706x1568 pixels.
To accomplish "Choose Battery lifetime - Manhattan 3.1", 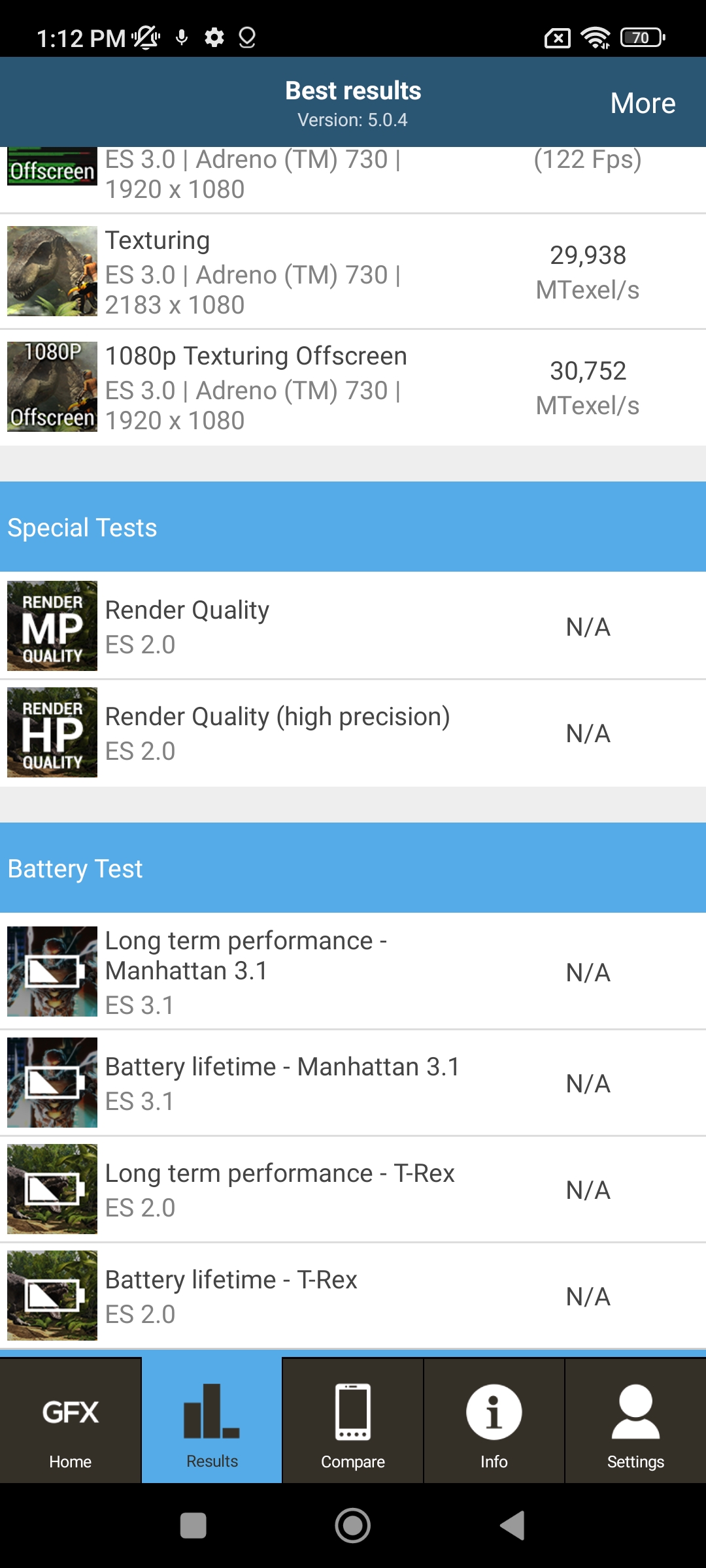I will [353, 1083].
